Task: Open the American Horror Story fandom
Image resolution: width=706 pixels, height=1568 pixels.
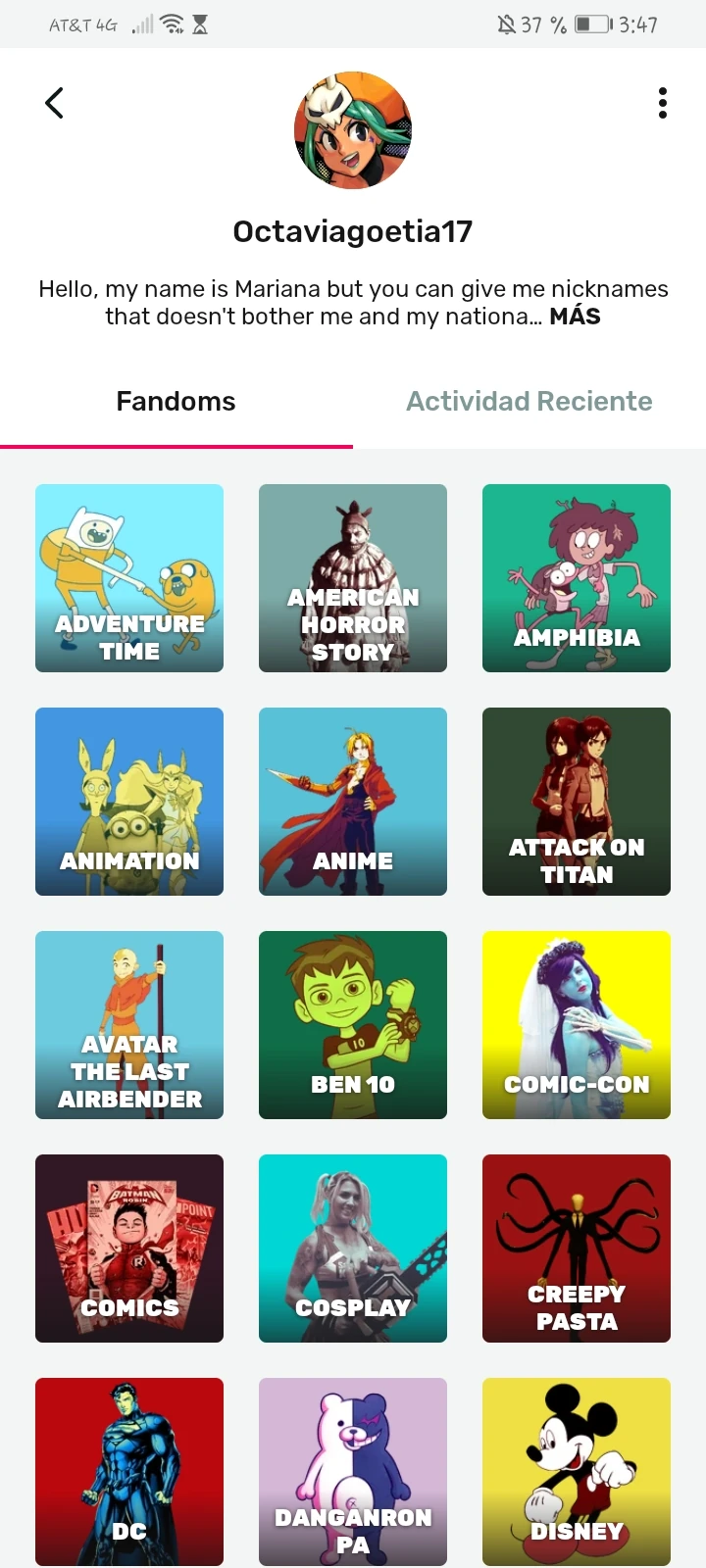Action: pos(353,578)
